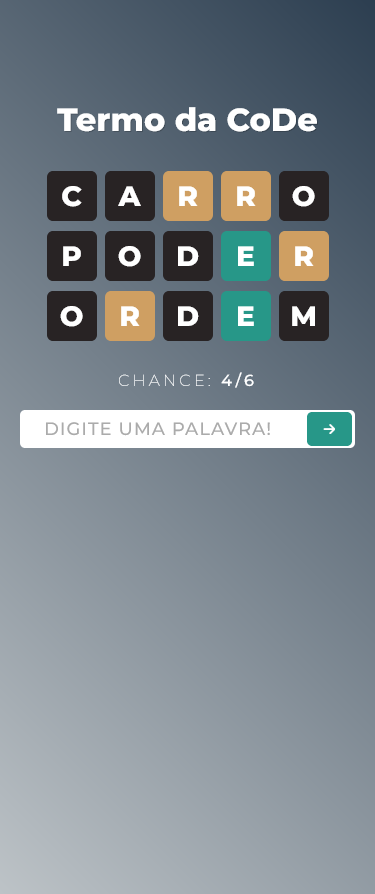This screenshot has width=375, height=894.
Task: Focus the 'Digite uma palavra!' text field
Action: (x=164, y=429)
